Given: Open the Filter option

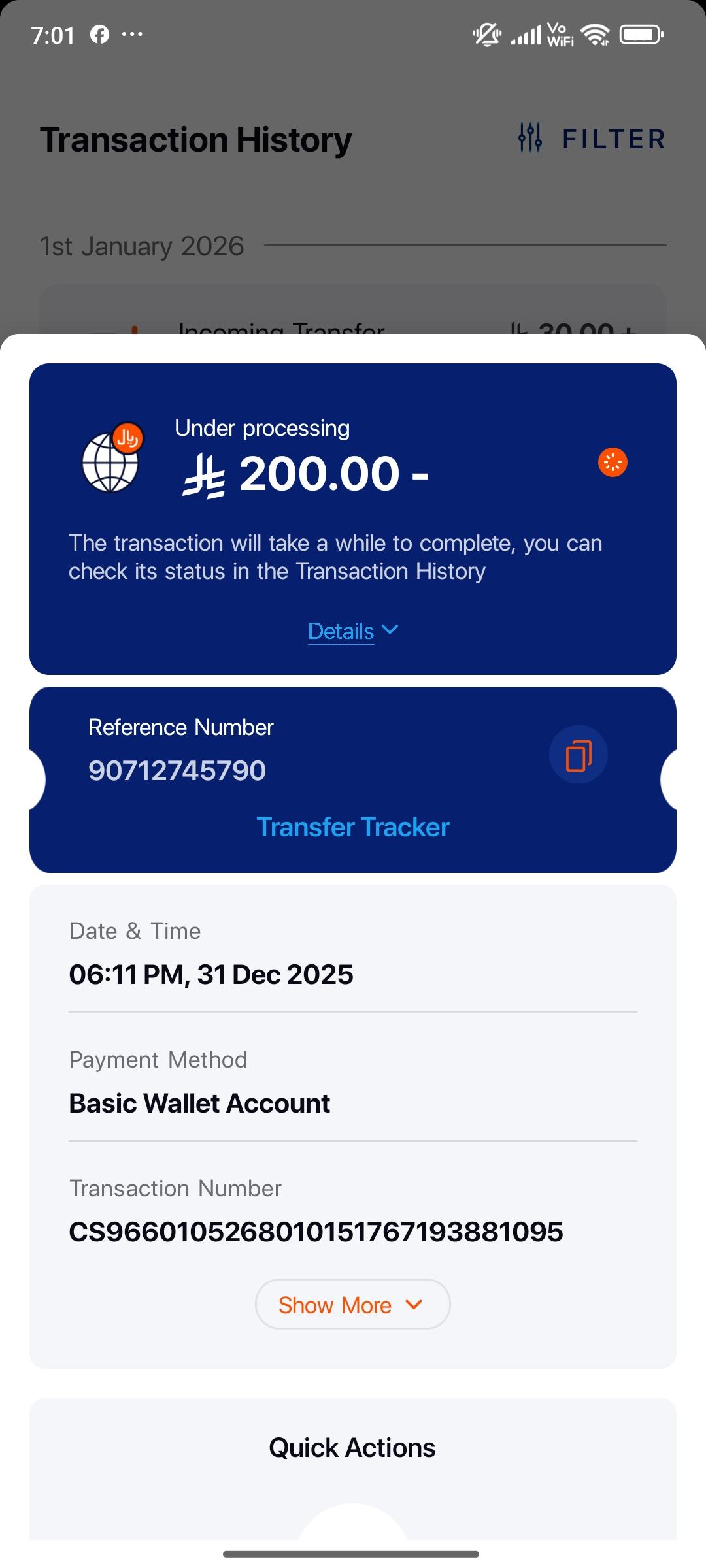Looking at the screenshot, I should [x=592, y=139].
